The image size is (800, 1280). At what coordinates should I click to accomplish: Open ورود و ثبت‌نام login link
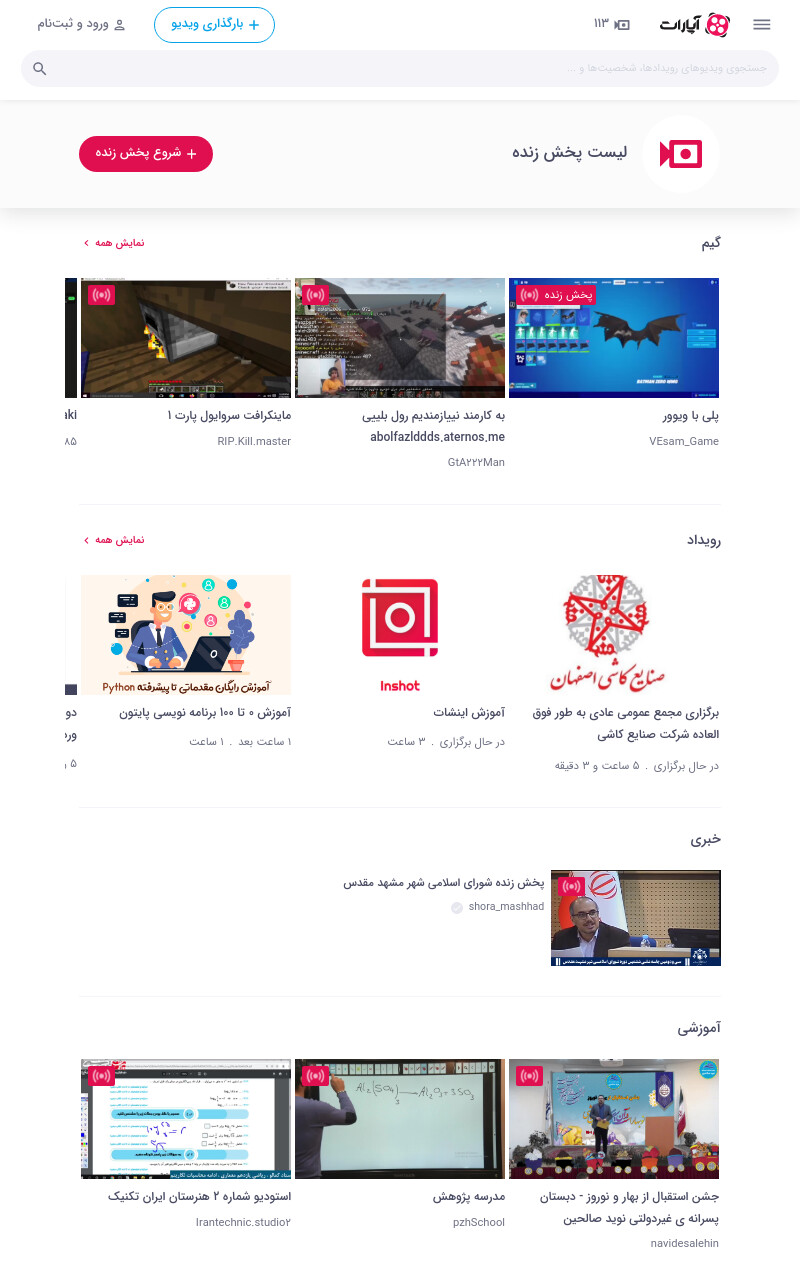82,24
